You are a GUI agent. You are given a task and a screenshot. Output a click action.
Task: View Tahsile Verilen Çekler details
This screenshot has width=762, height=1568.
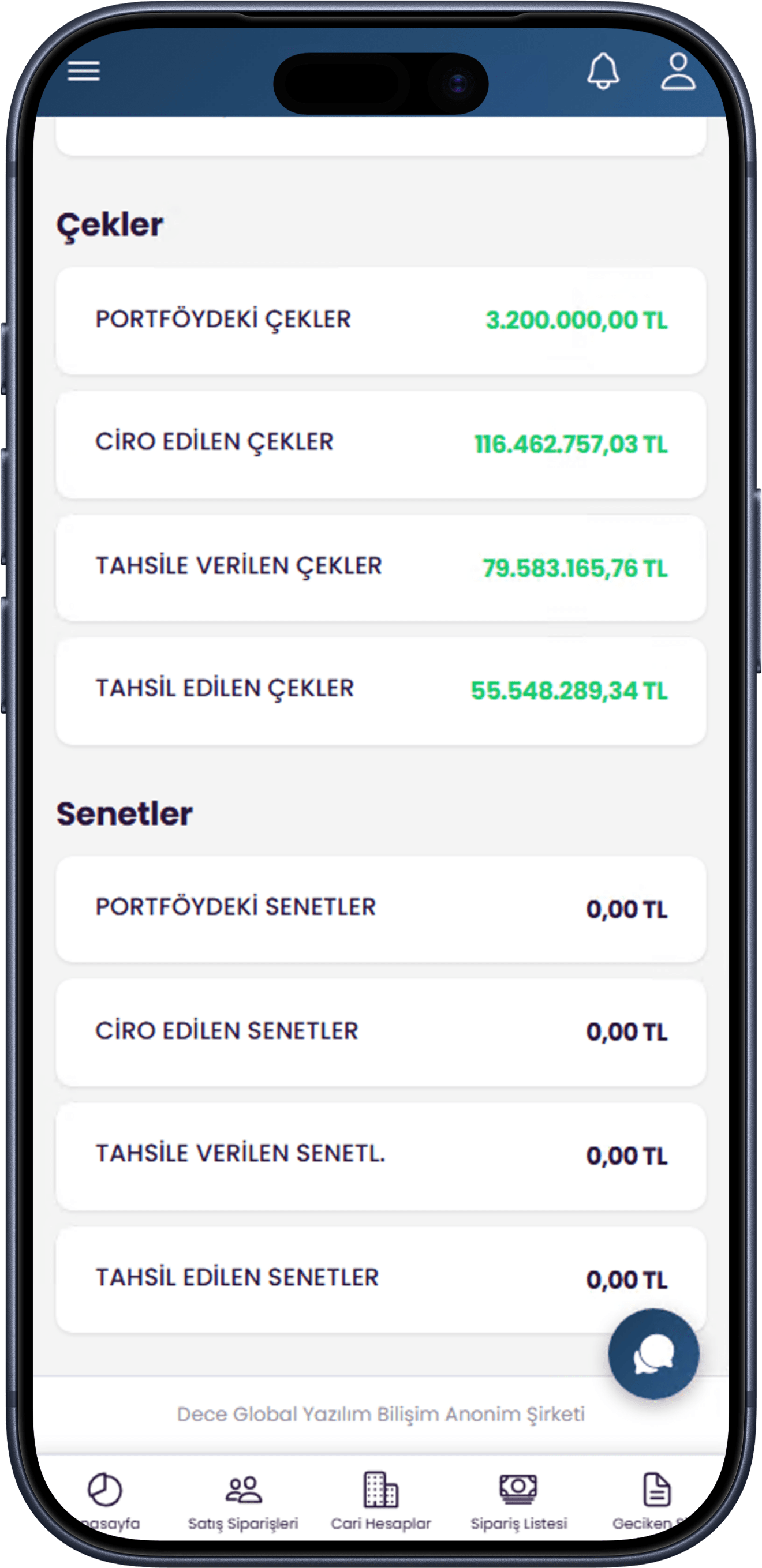[380, 567]
